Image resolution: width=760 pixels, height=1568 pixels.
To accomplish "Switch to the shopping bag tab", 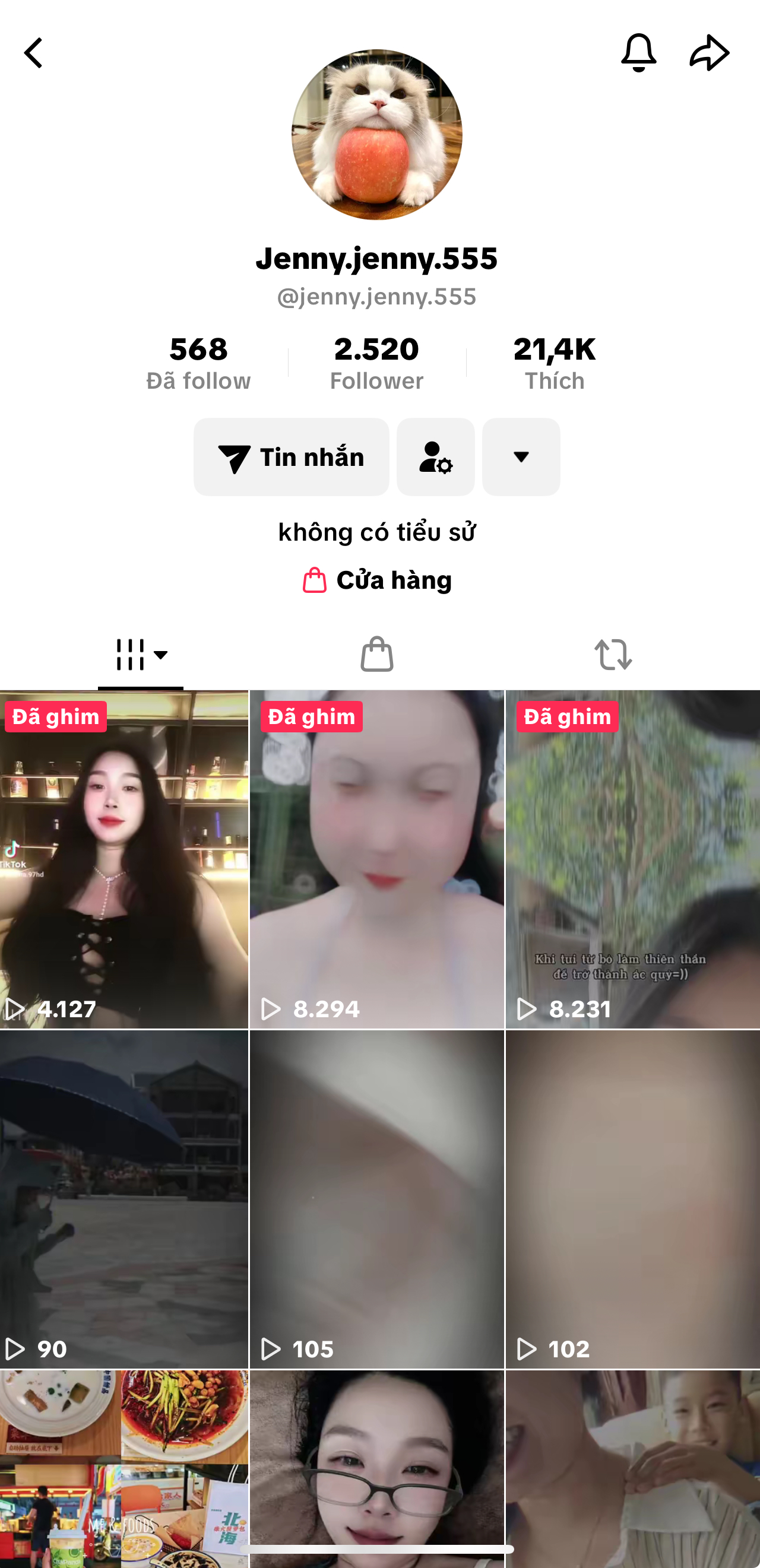I will pos(377,655).
